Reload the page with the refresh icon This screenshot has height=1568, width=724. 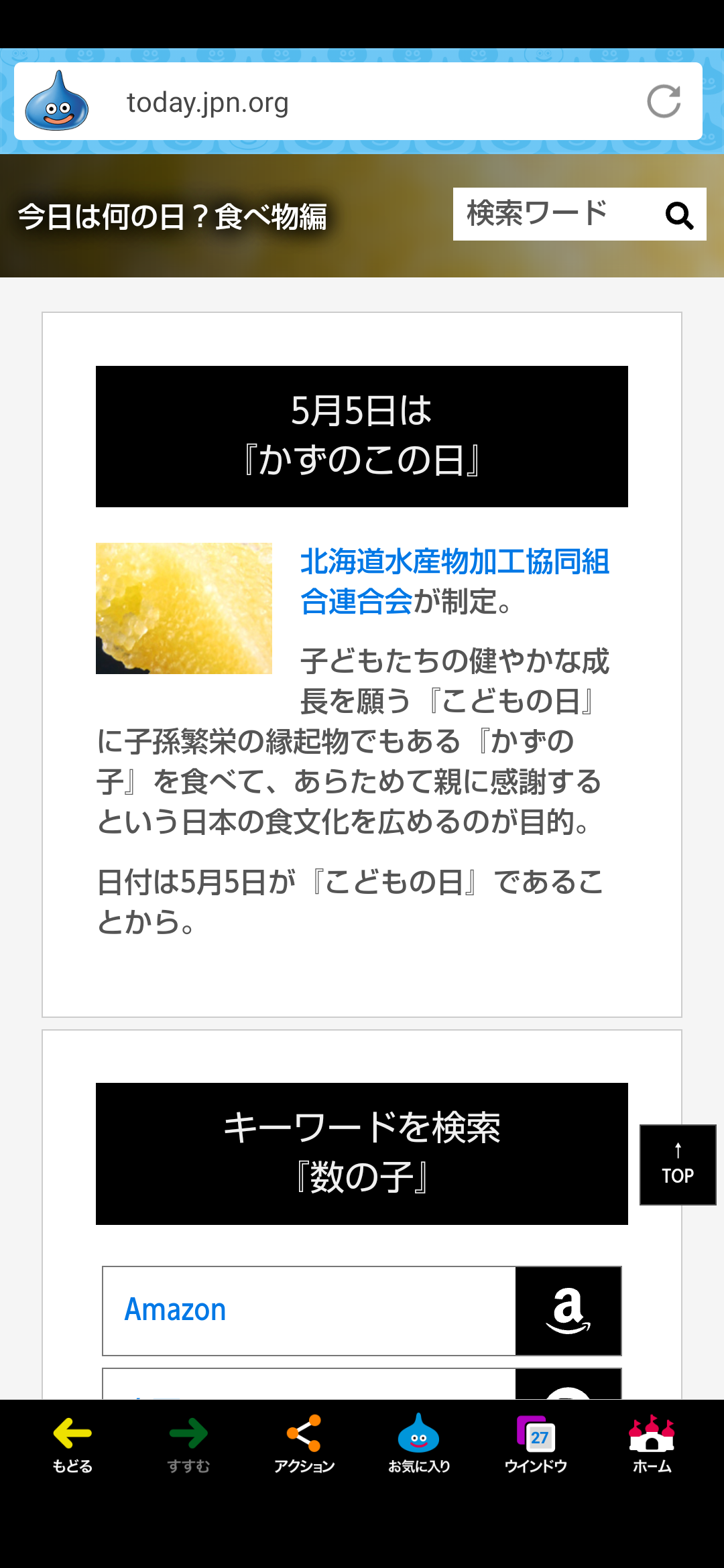coord(664,102)
